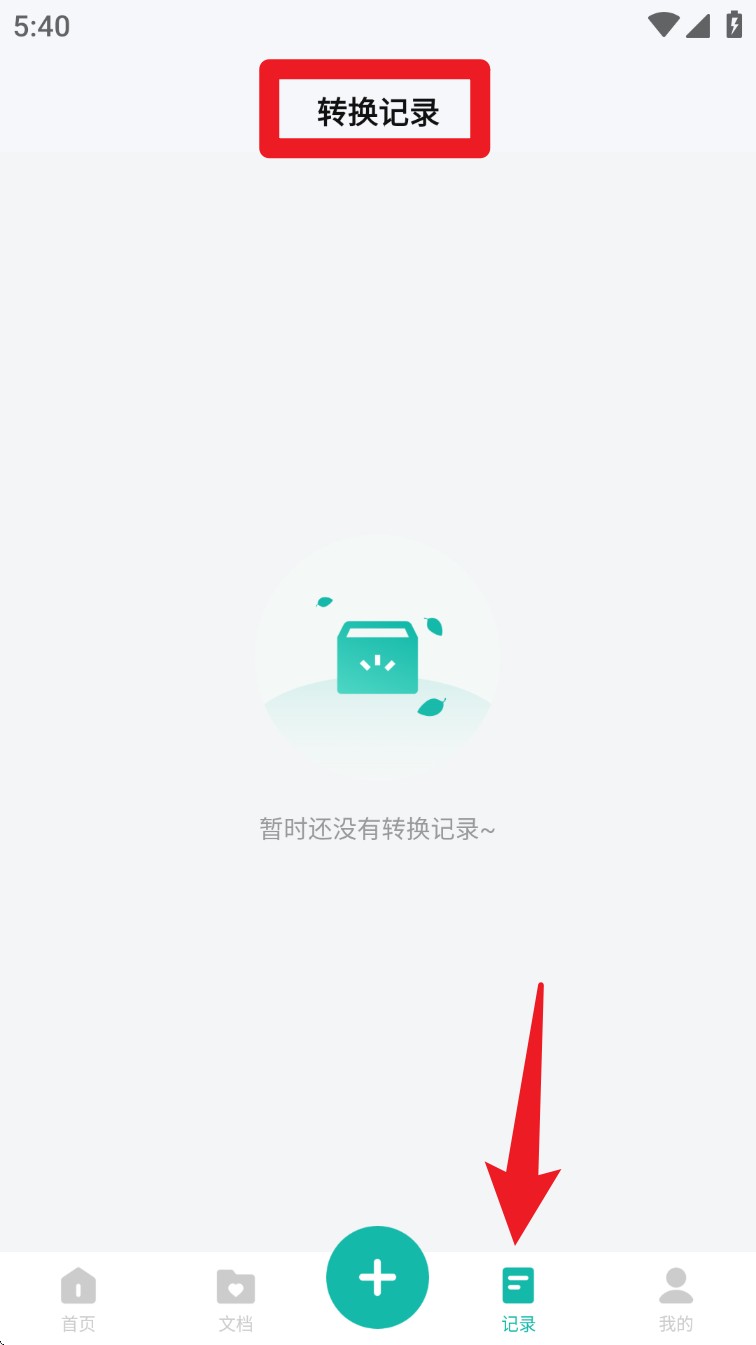Viewport: 756px width, 1345px height.
Task: Tap the heart-folder symbol above 文档
Action: click(x=235, y=1285)
